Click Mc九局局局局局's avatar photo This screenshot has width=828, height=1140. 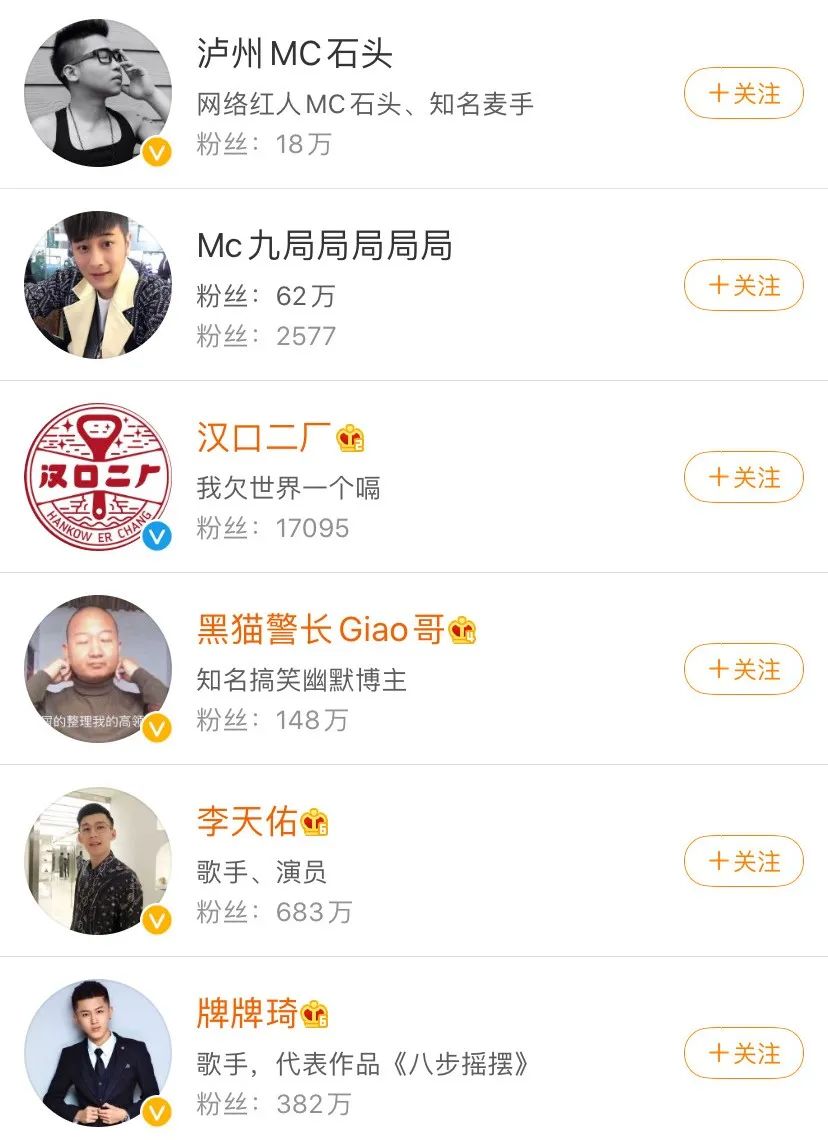96,283
